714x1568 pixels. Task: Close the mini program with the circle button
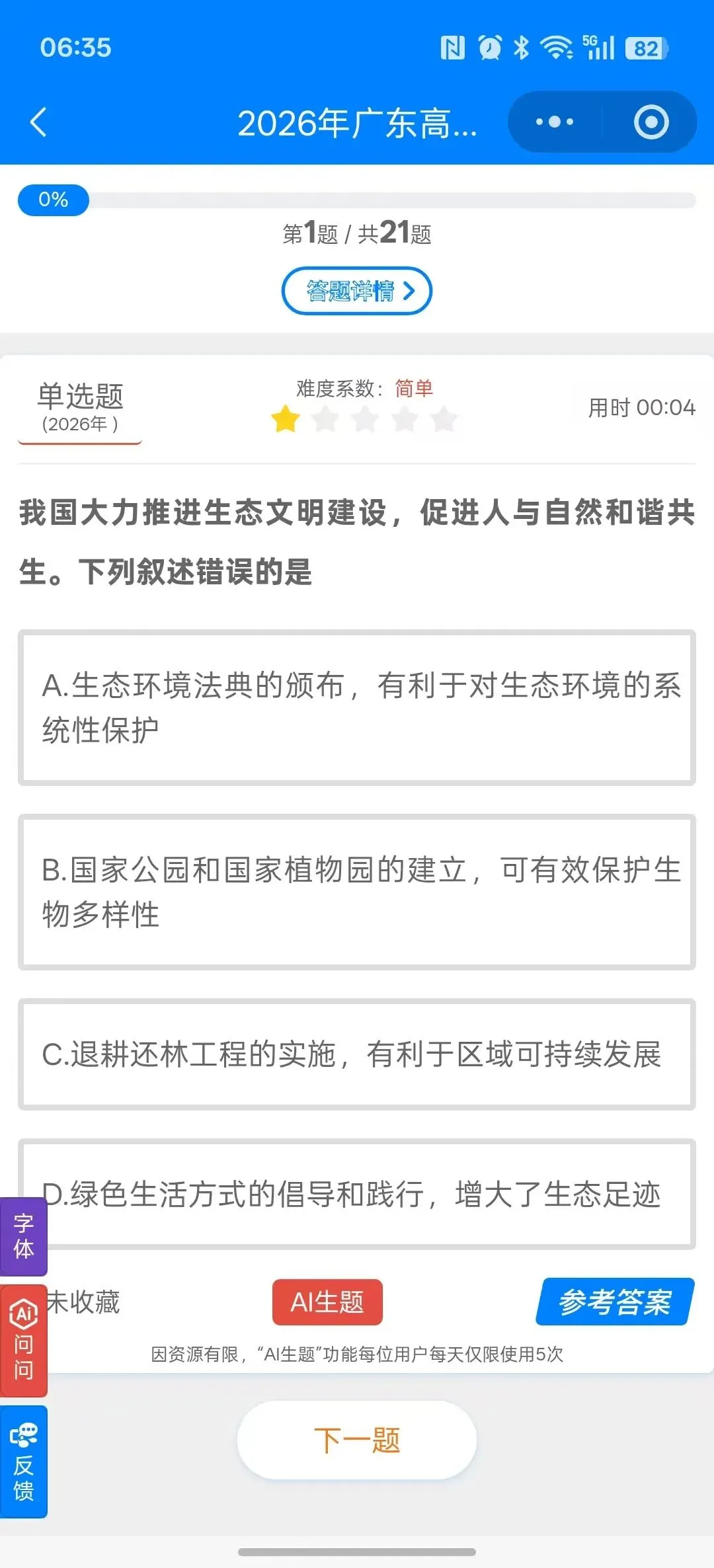(x=651, y=122)
